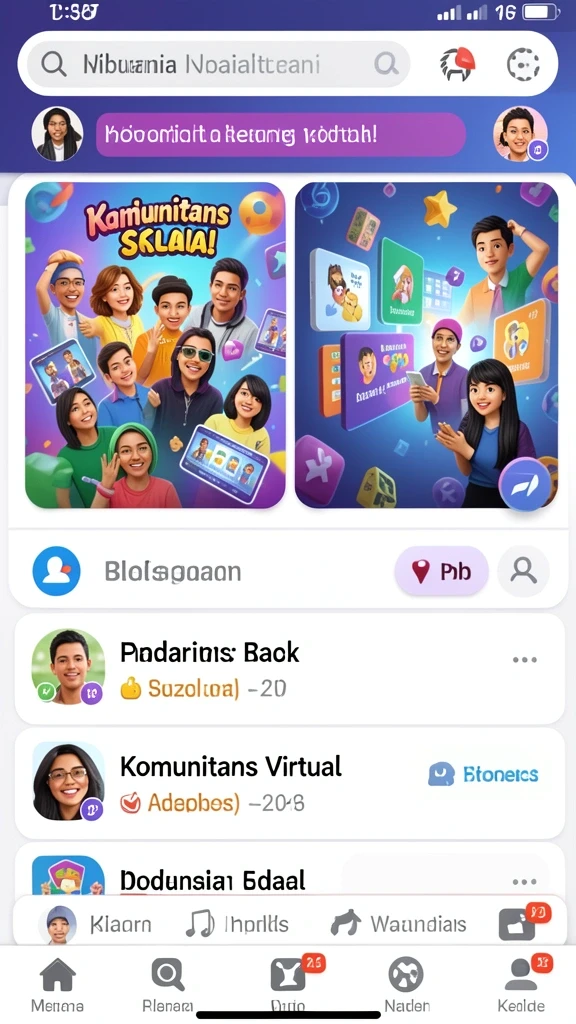
Task: Select the Waundiais shortcut
Action: point(398,924)
